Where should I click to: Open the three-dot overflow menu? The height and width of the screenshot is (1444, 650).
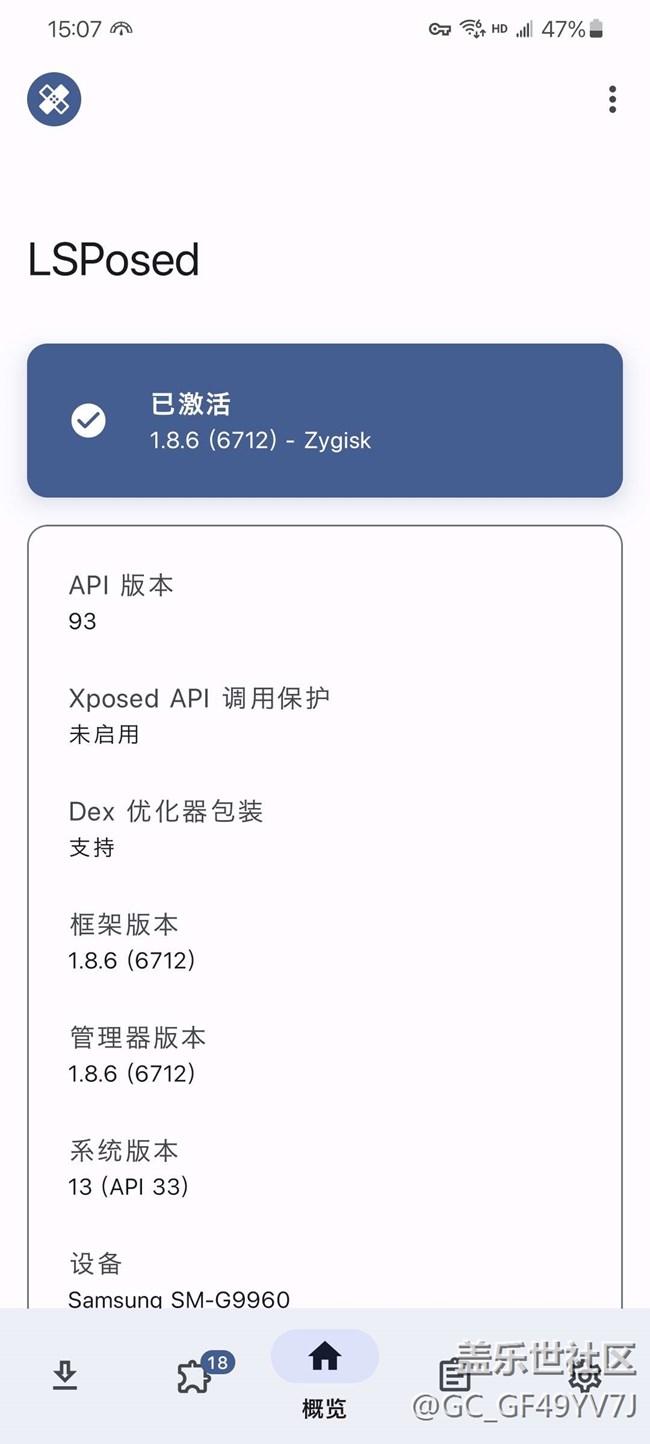coord(612,99)
